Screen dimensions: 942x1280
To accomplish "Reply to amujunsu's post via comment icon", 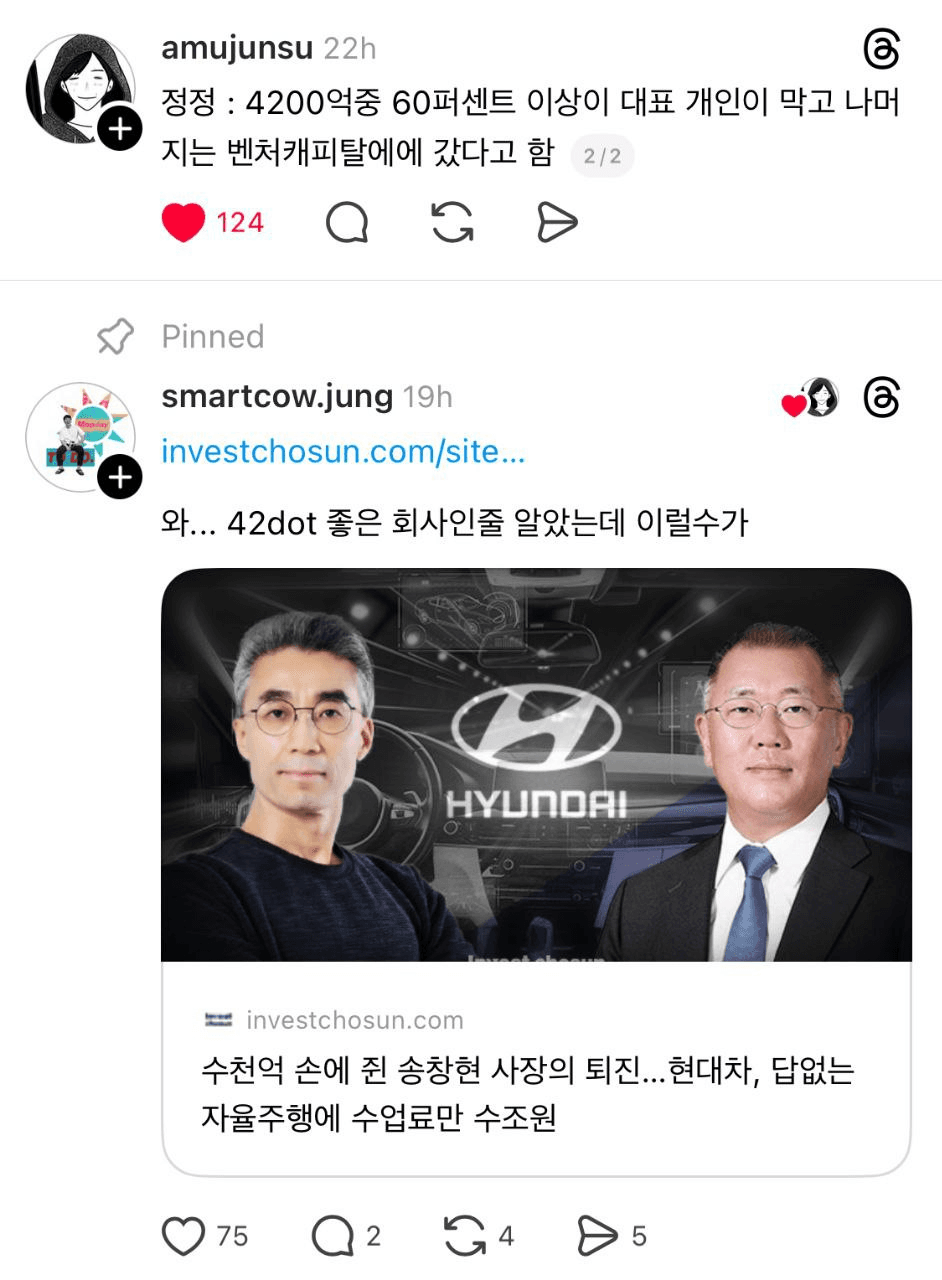I will (347, 222).
